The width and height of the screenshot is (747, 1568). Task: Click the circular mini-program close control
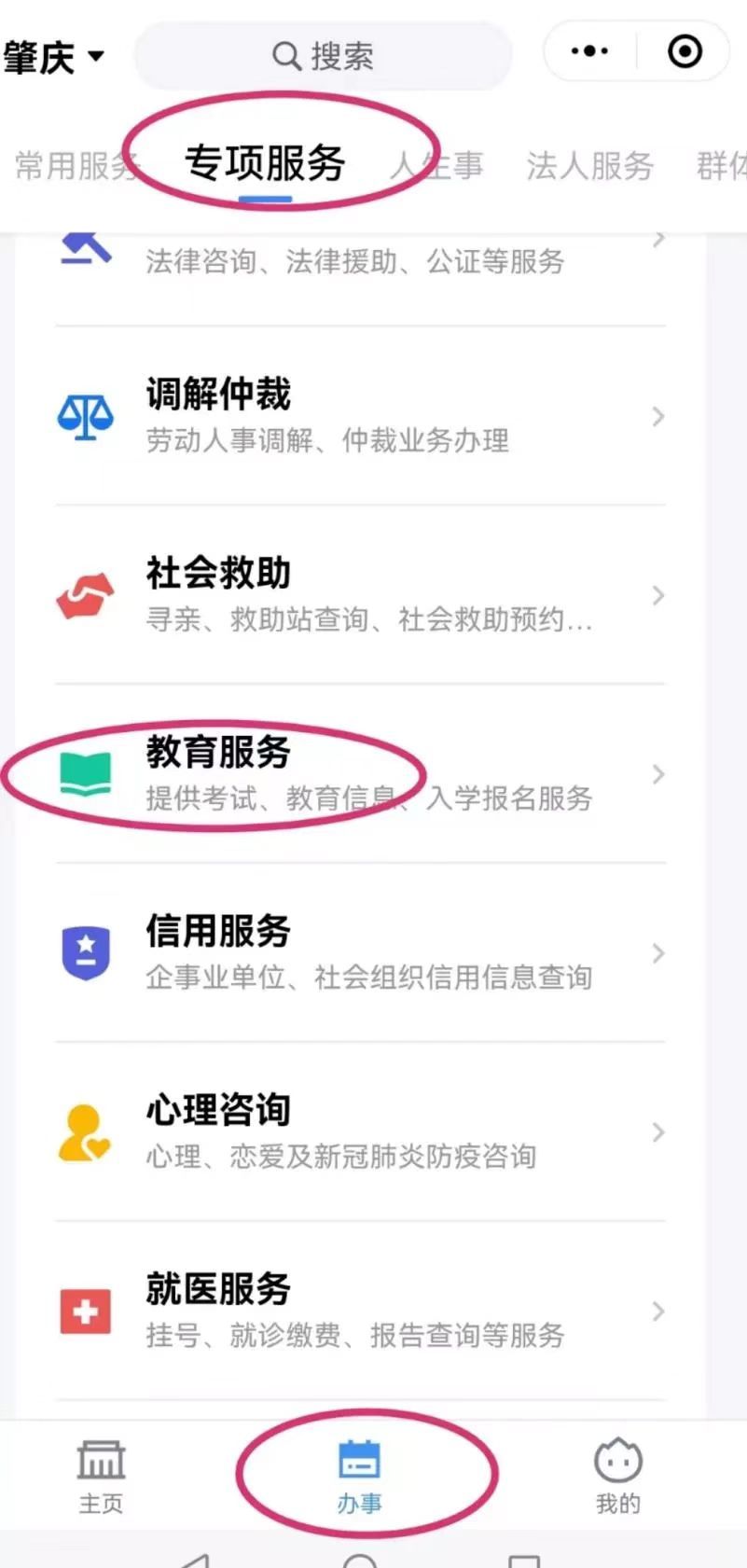coord(684,51)
